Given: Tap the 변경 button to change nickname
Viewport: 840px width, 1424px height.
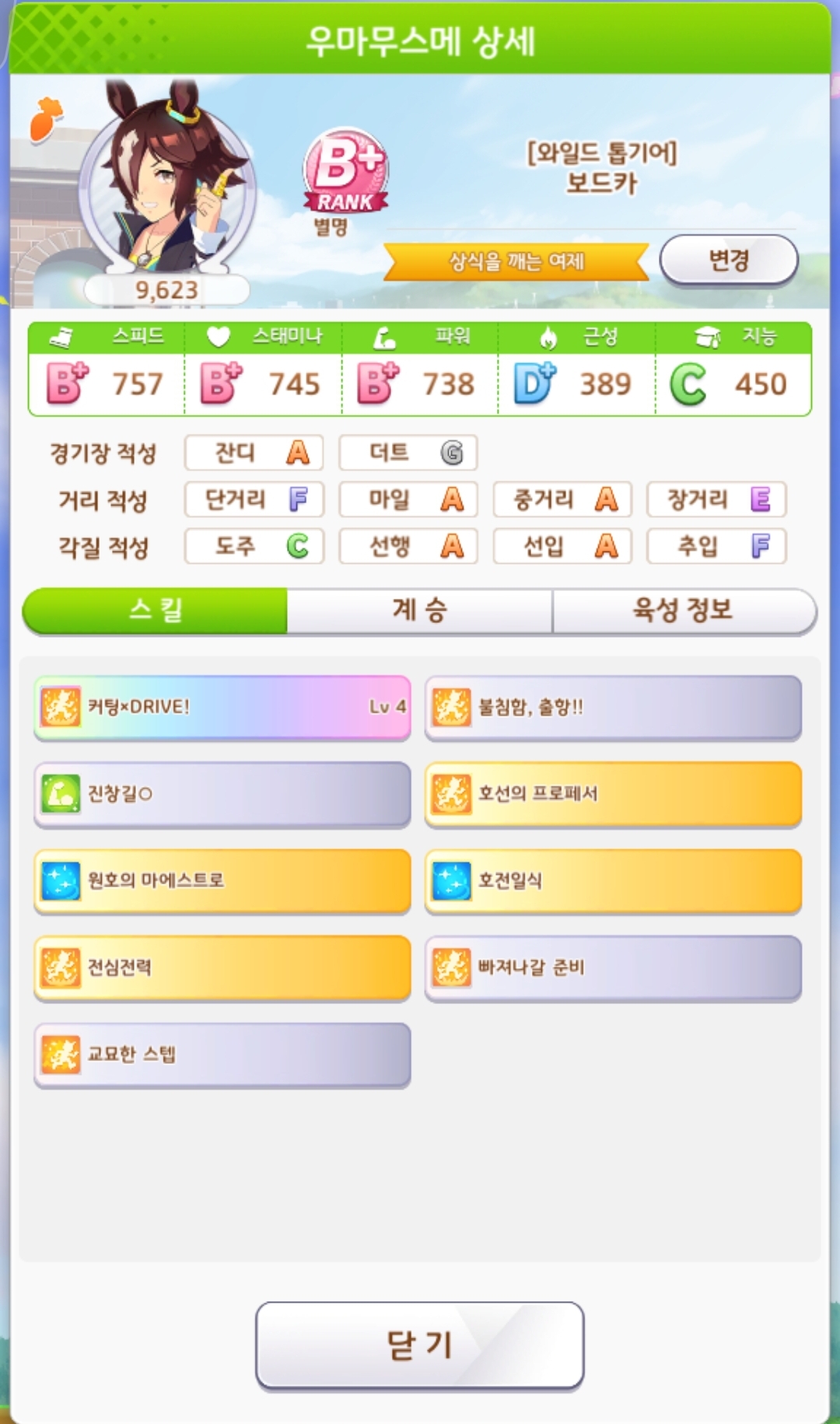Looking at the screenshot, I should coord(729,260).
